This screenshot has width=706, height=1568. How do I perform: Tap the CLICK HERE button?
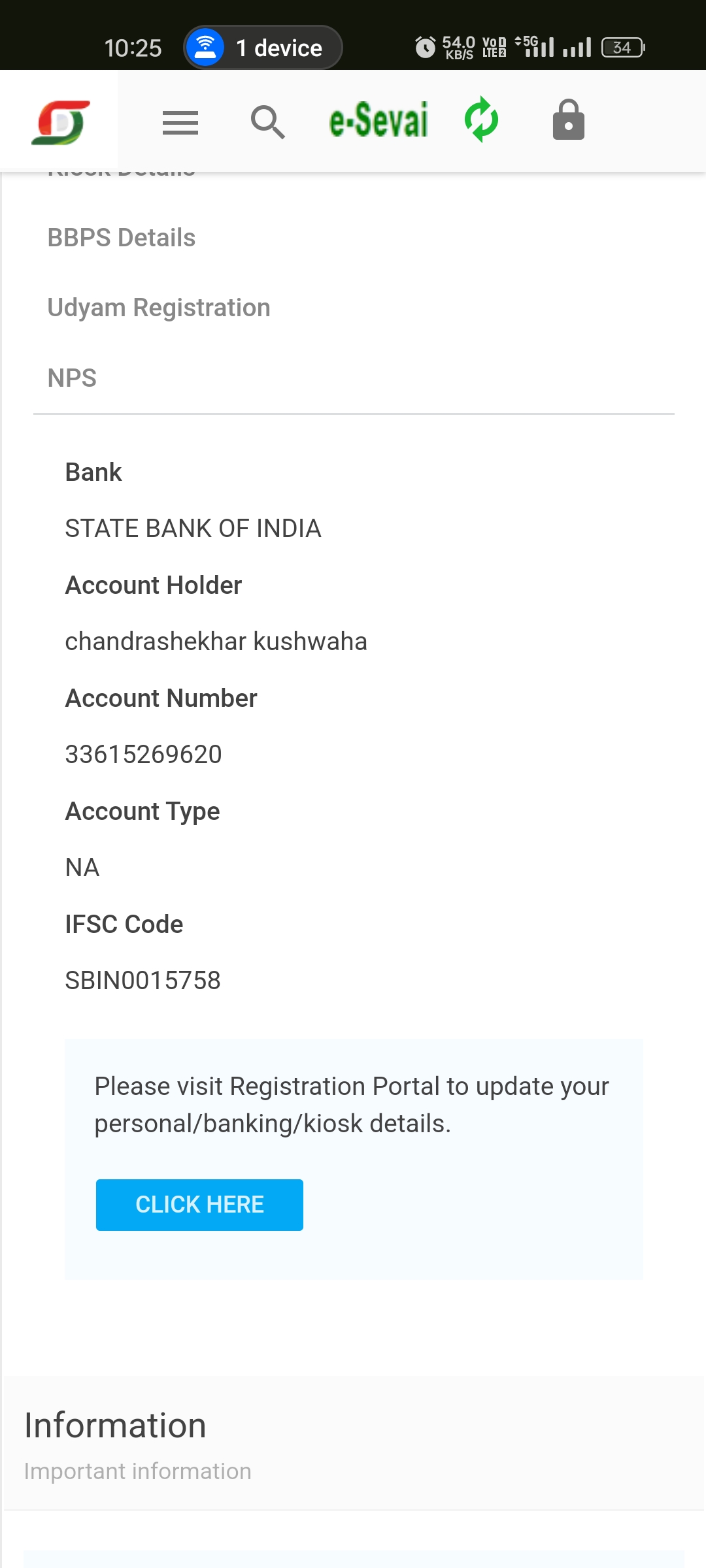199,1205
